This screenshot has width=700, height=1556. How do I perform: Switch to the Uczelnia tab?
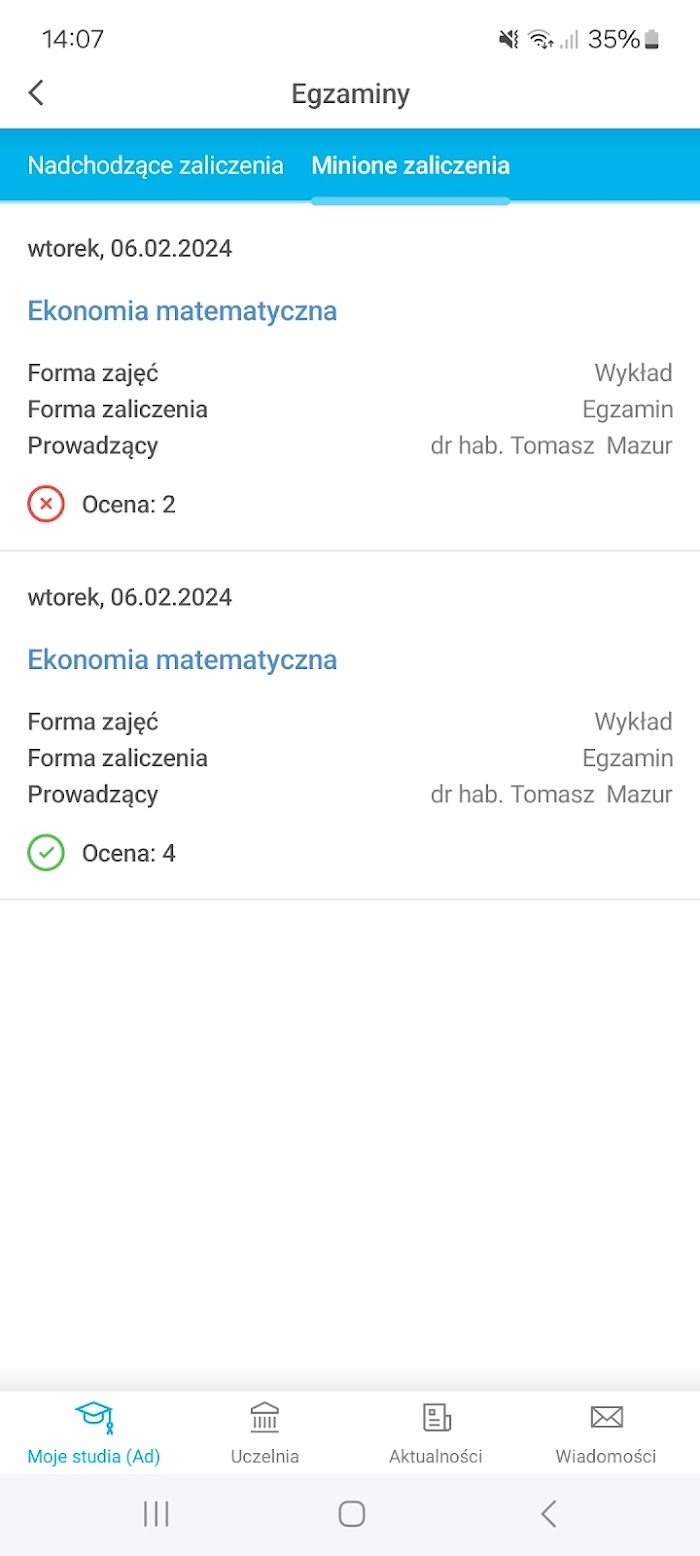pyautogui.click(x=265, y=1433)
